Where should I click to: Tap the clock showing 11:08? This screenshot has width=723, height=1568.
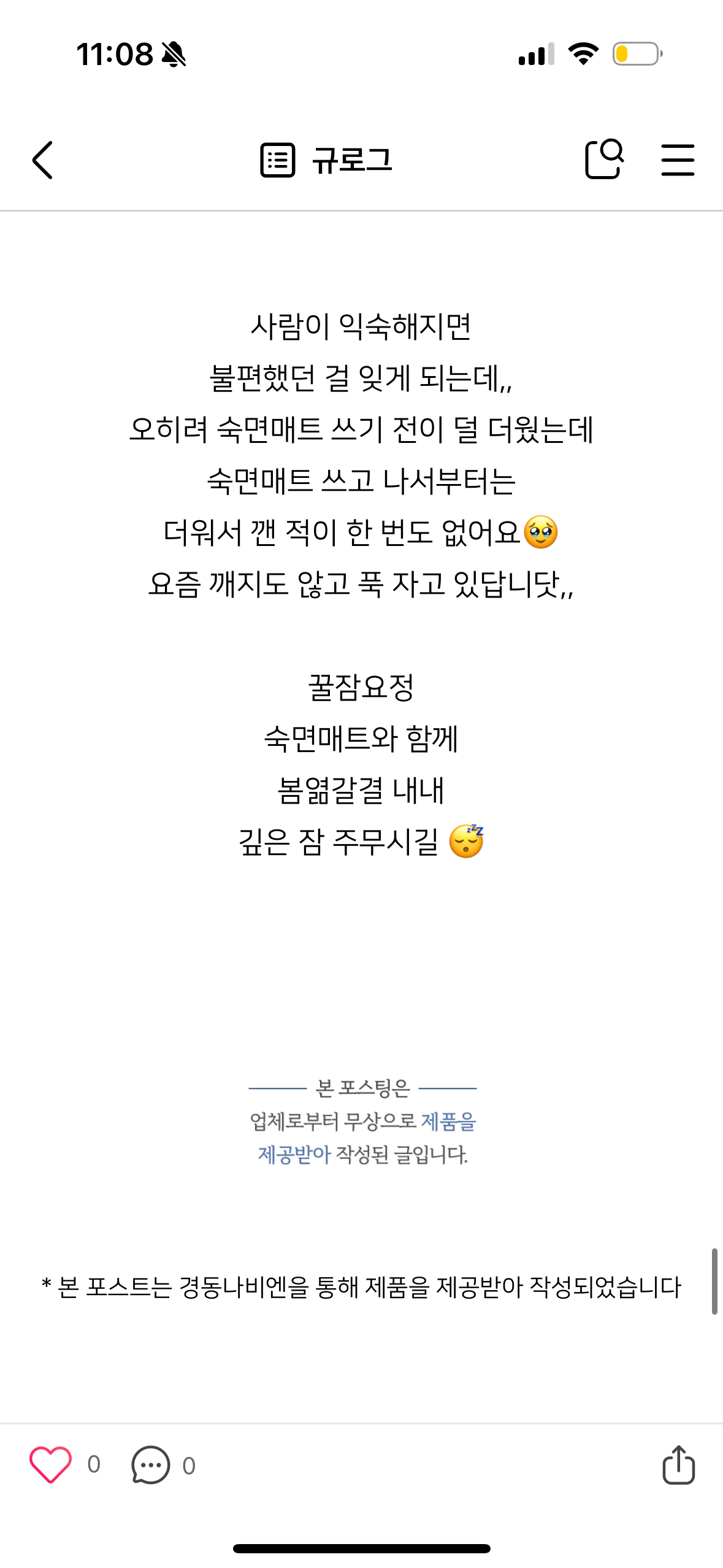tap(113, 55)
